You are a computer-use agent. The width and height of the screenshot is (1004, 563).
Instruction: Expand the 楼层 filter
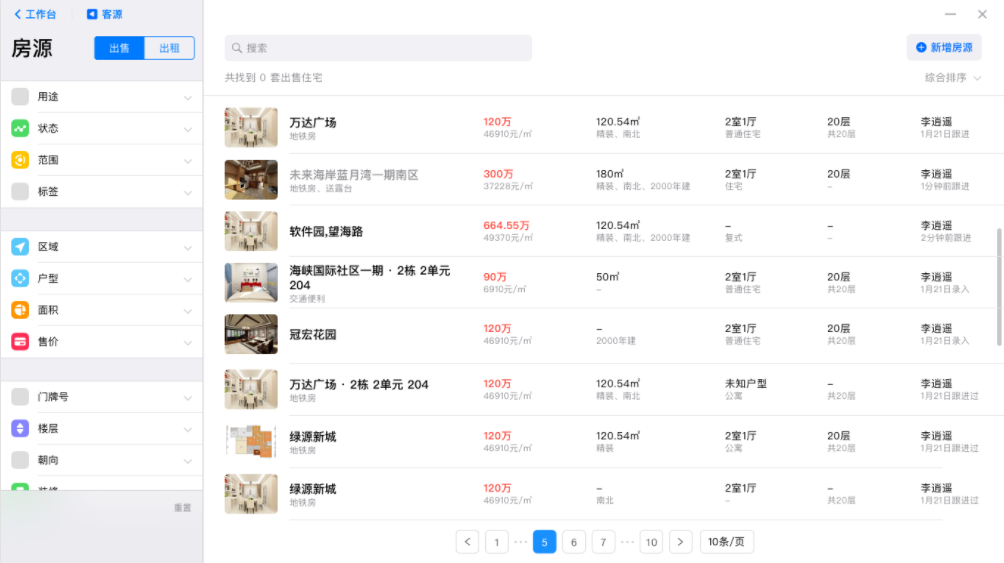(101, 429)
